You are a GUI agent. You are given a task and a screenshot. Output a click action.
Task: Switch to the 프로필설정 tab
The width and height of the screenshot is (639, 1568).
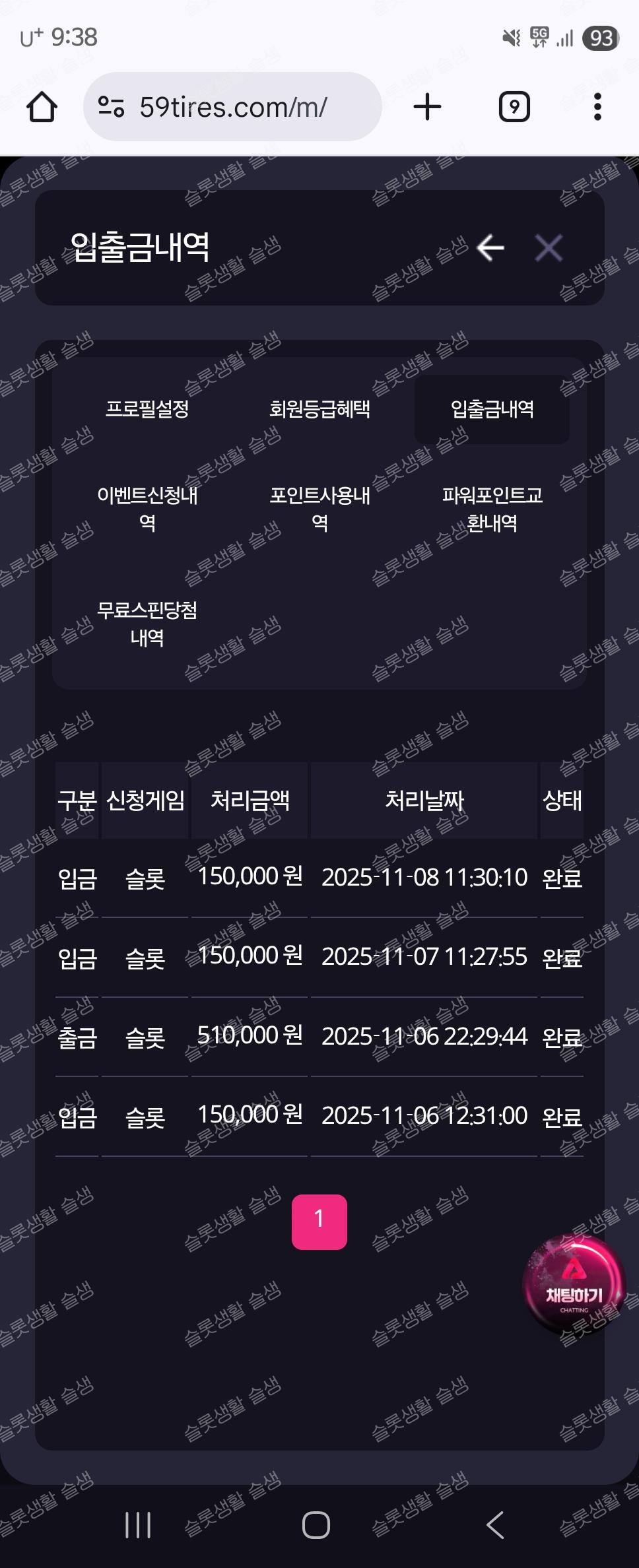tap(147, 409)
